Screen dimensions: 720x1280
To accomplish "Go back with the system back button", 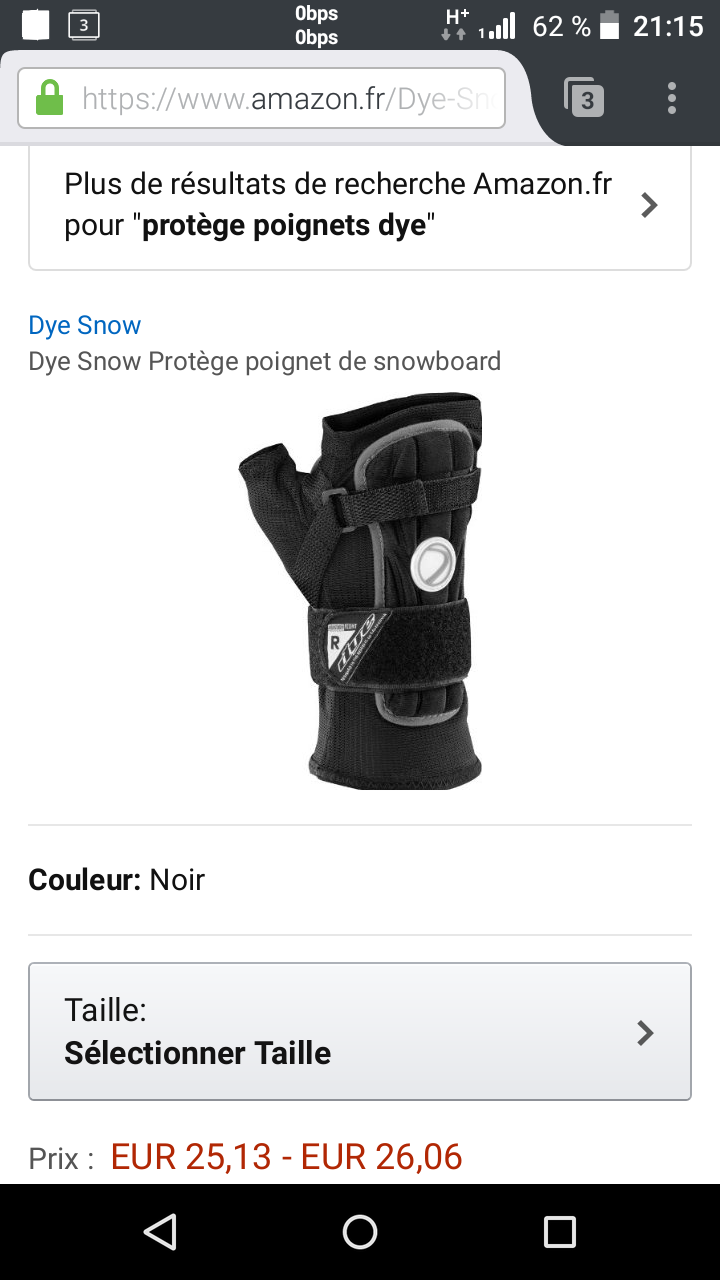I will 160,1232.
